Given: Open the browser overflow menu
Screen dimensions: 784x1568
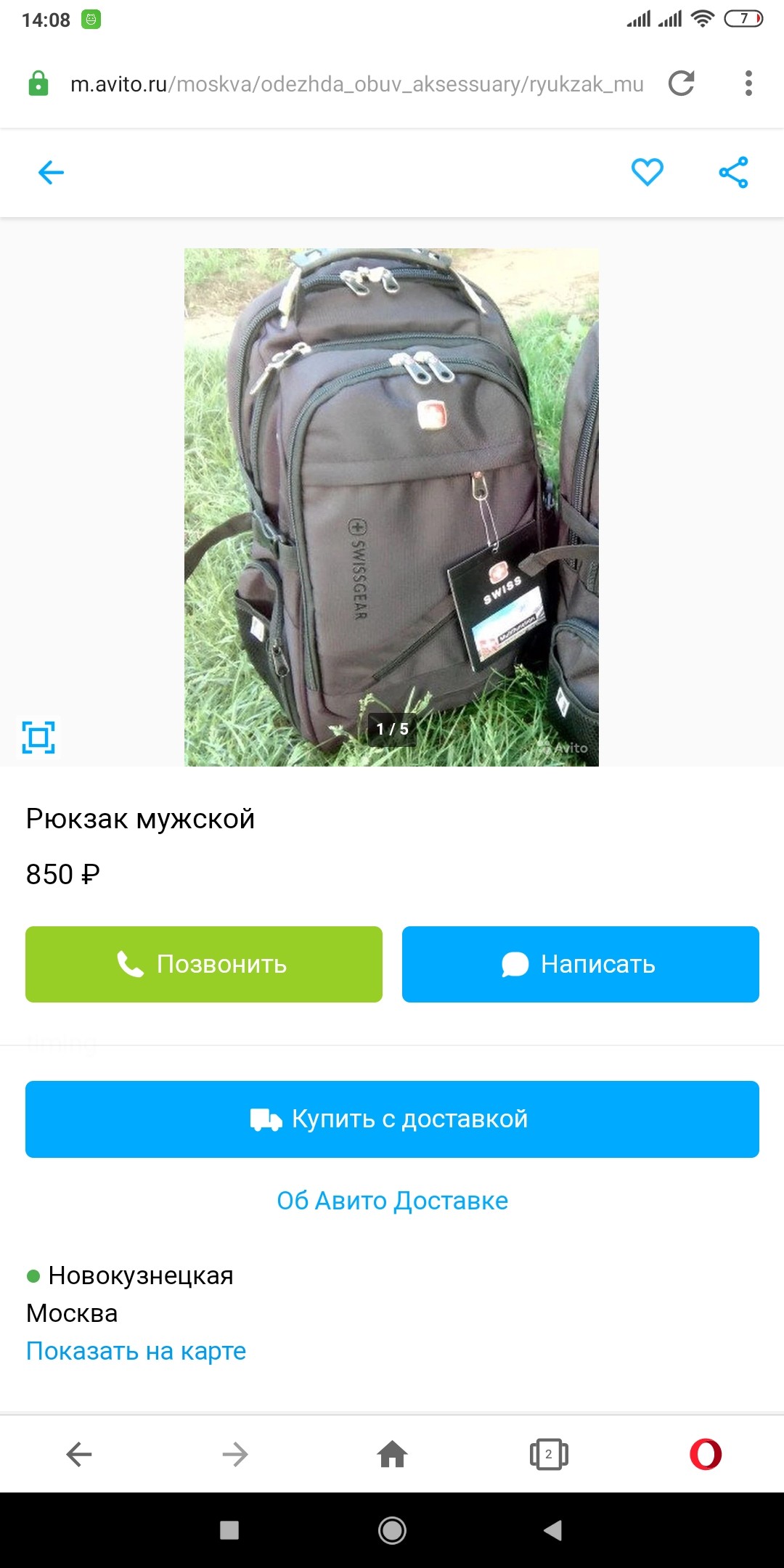Looking at the screenshot, I should tap(748, 83).
